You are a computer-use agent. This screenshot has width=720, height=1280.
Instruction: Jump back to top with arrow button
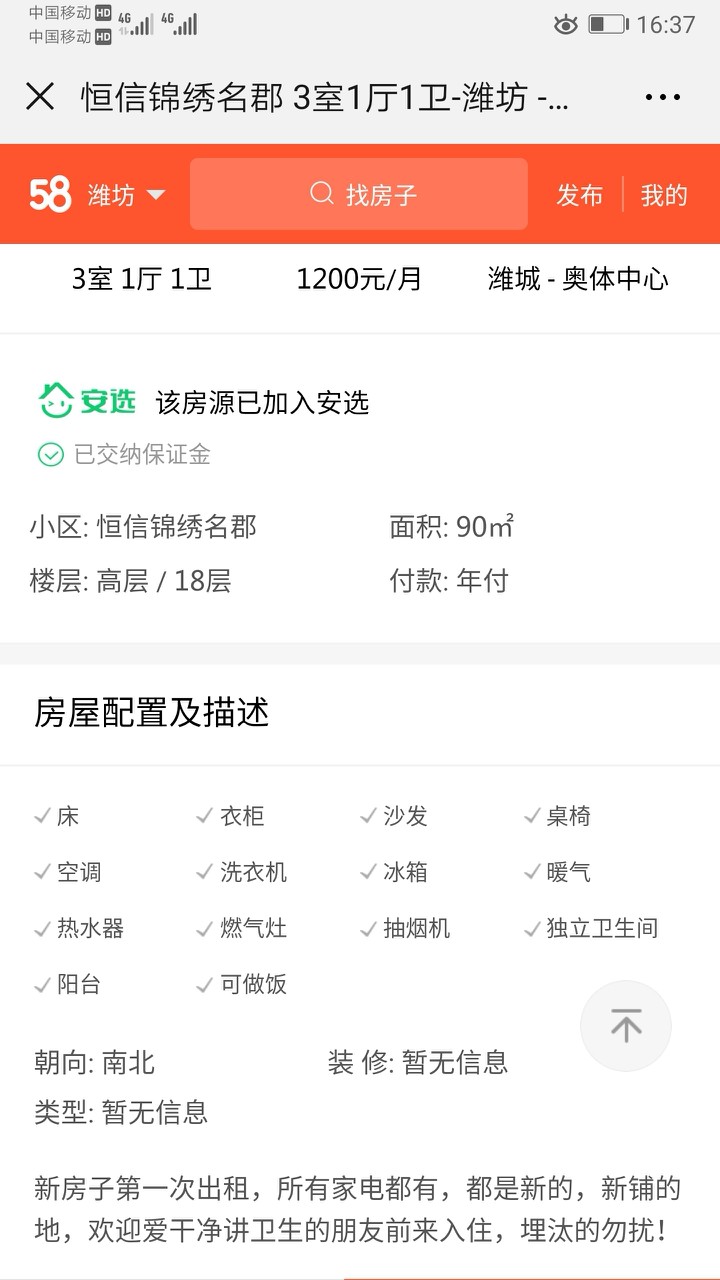pos(626,1026)
